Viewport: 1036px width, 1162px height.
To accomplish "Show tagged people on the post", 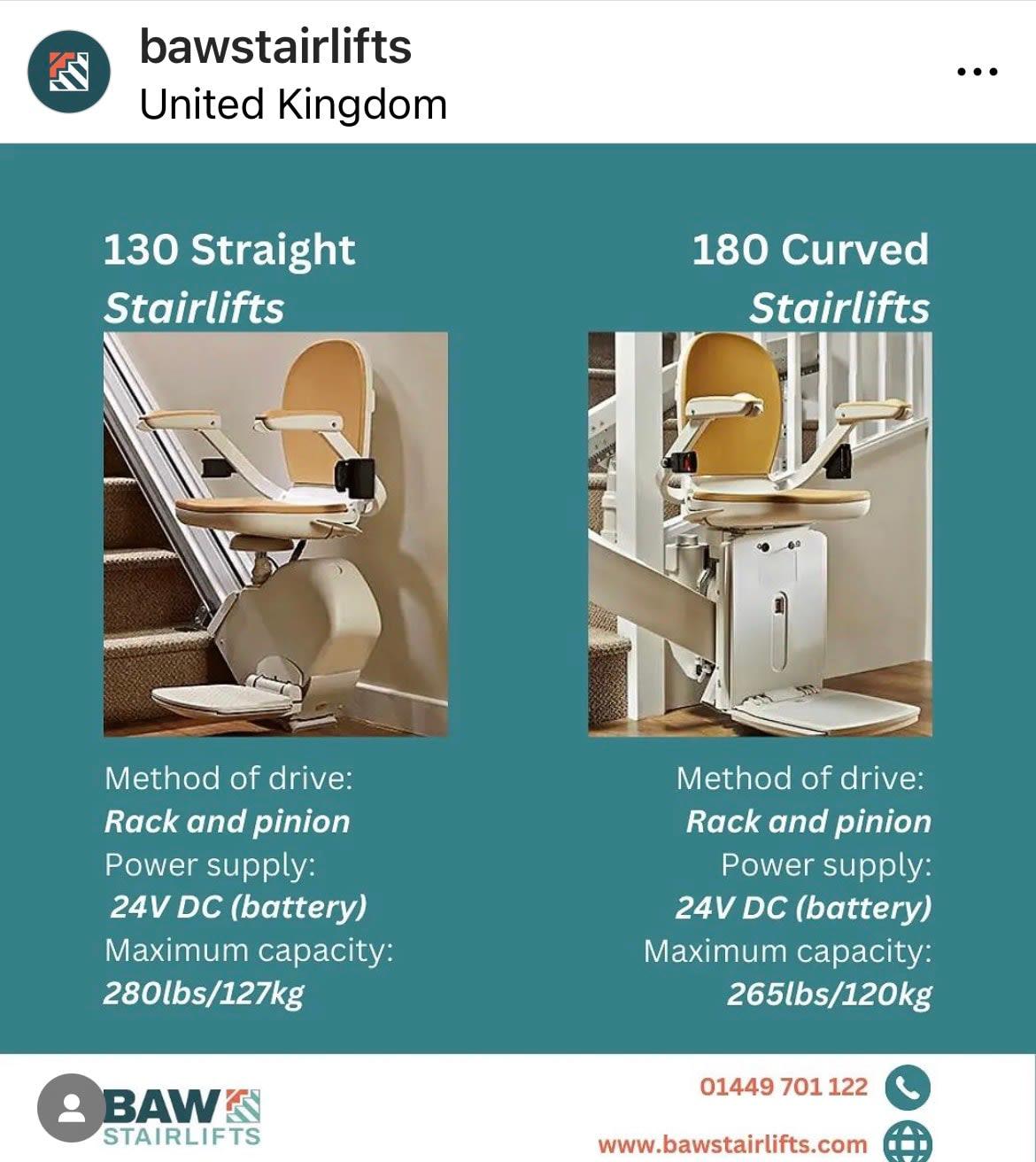I will click(x=71, y=1108).
